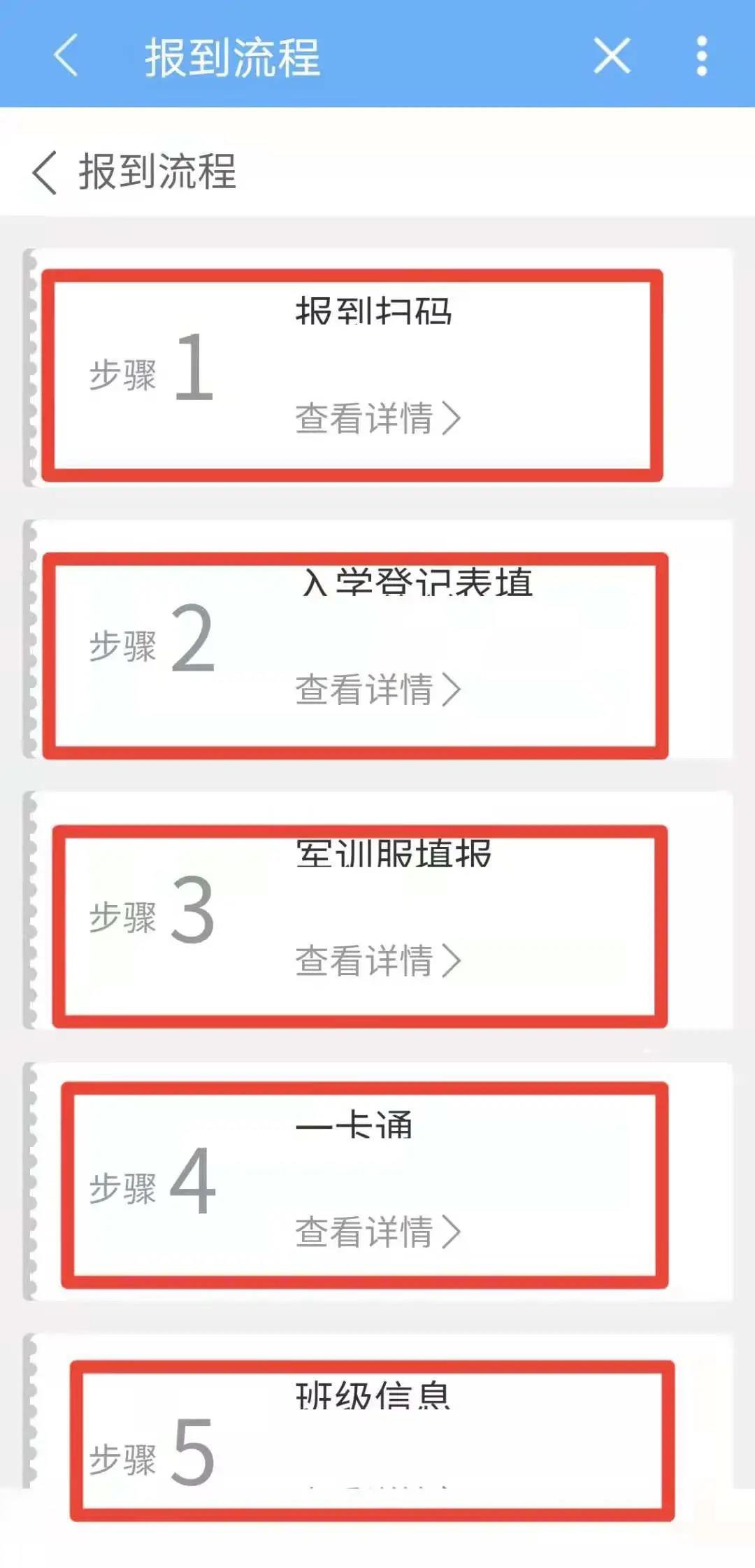755x1568 pixels.
Task: Open the three-dot overflow menu
Action: [x=702, y=55]
